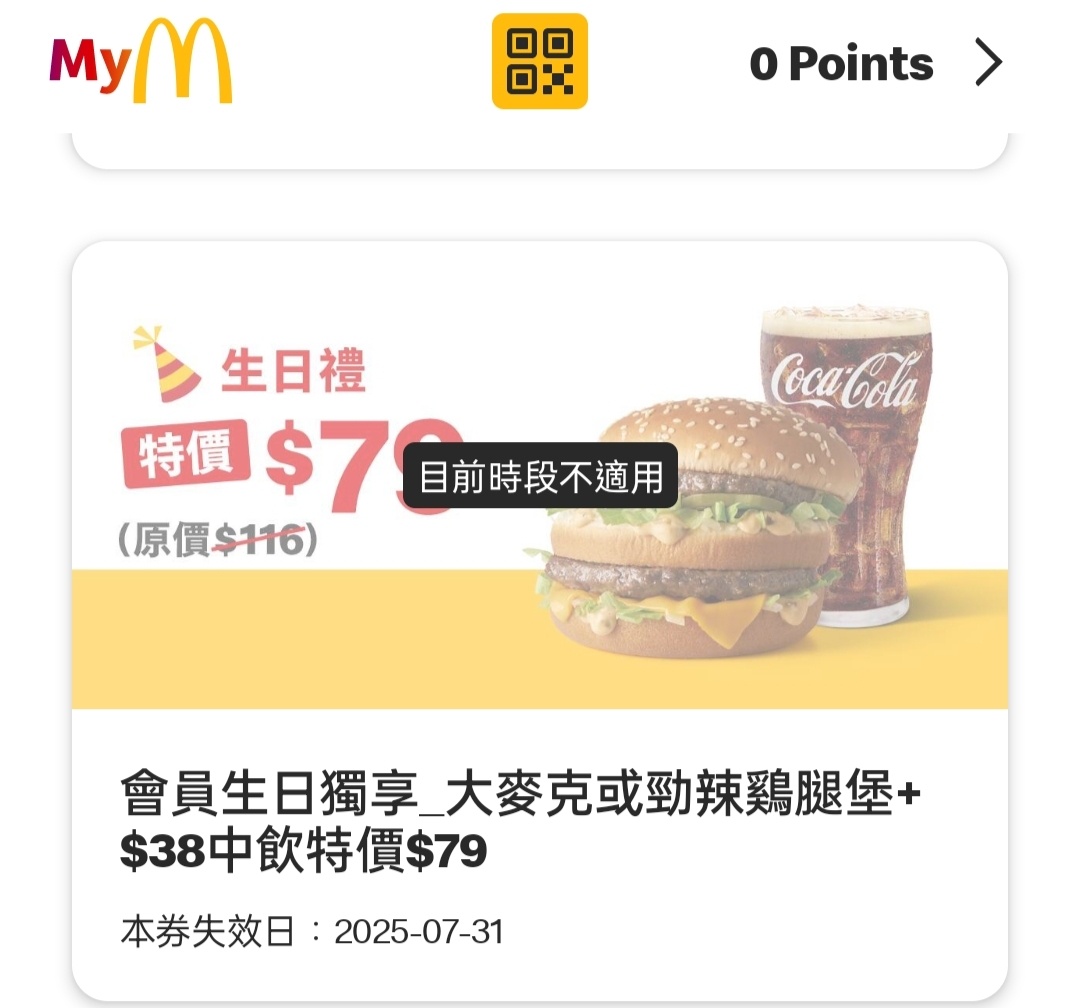Open the QR code scanner button
Viewport: 1080px width, 1008px height.
[539, 61]
